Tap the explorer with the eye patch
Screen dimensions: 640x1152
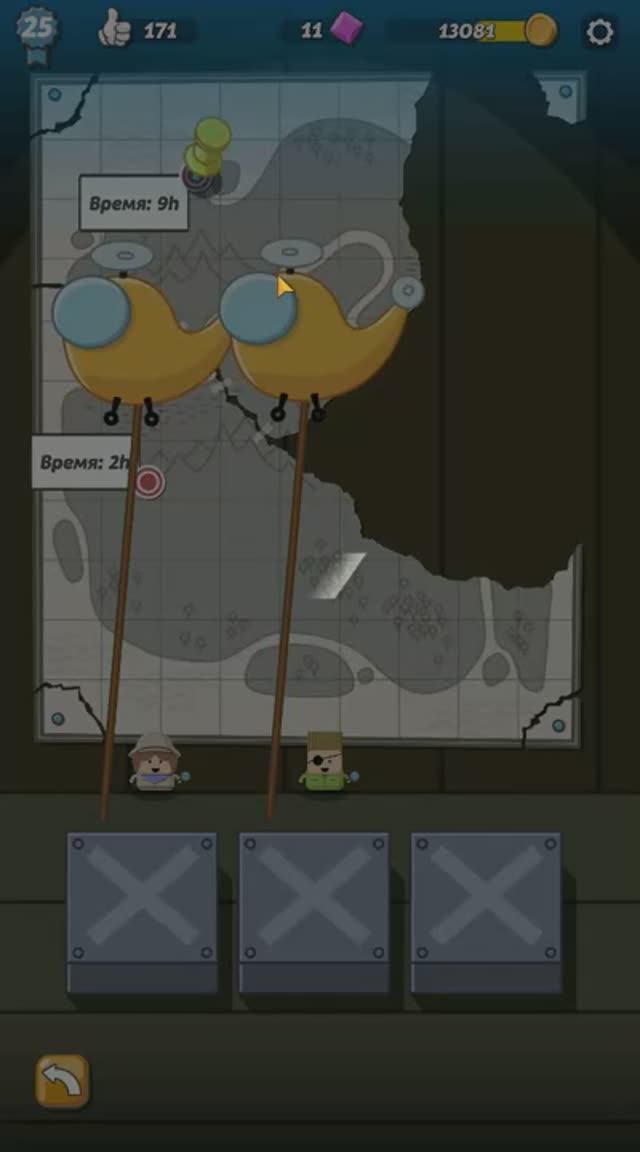click(324, 764)
